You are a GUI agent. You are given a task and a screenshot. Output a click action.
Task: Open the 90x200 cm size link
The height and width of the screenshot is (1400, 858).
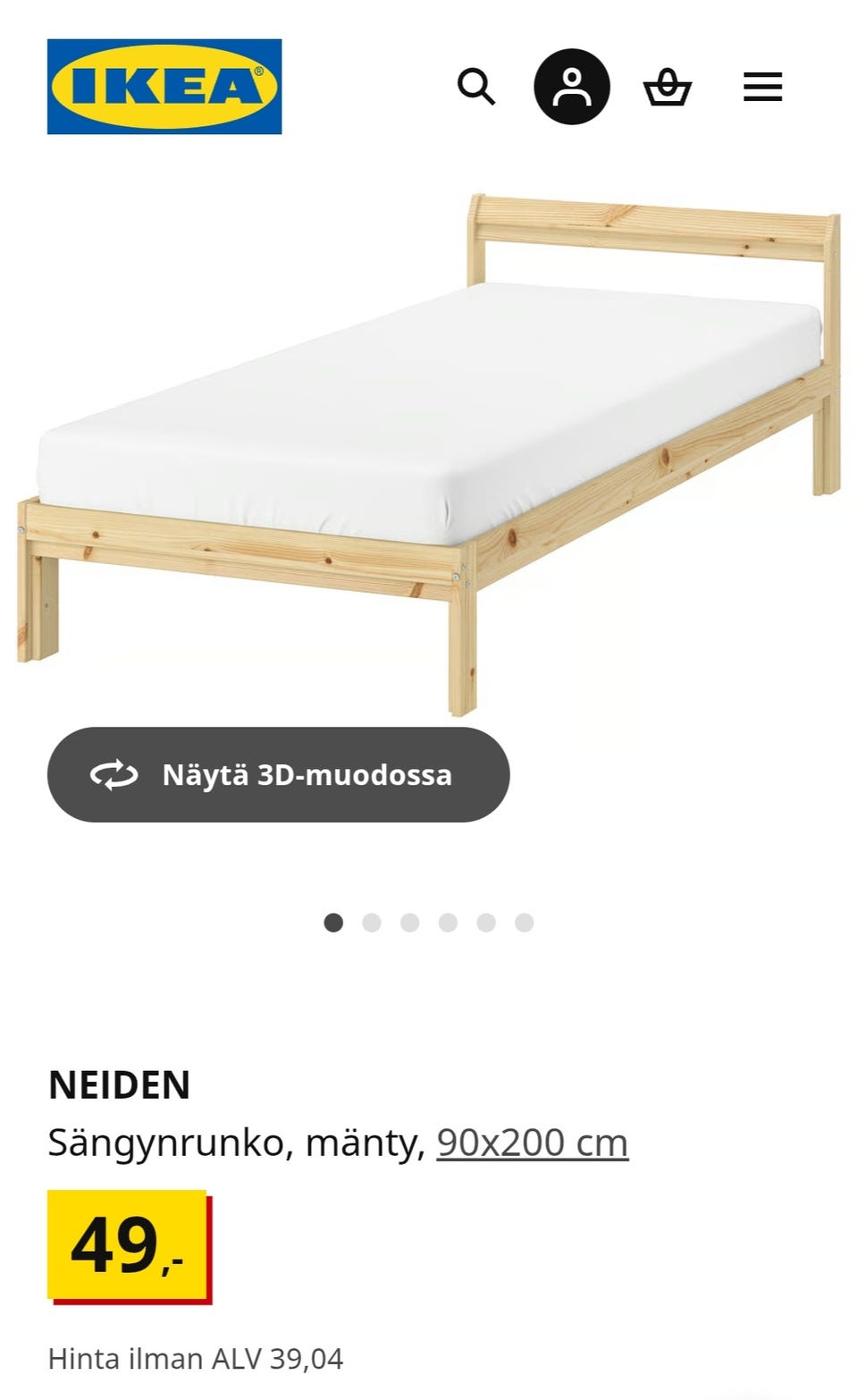(533, 1143)
